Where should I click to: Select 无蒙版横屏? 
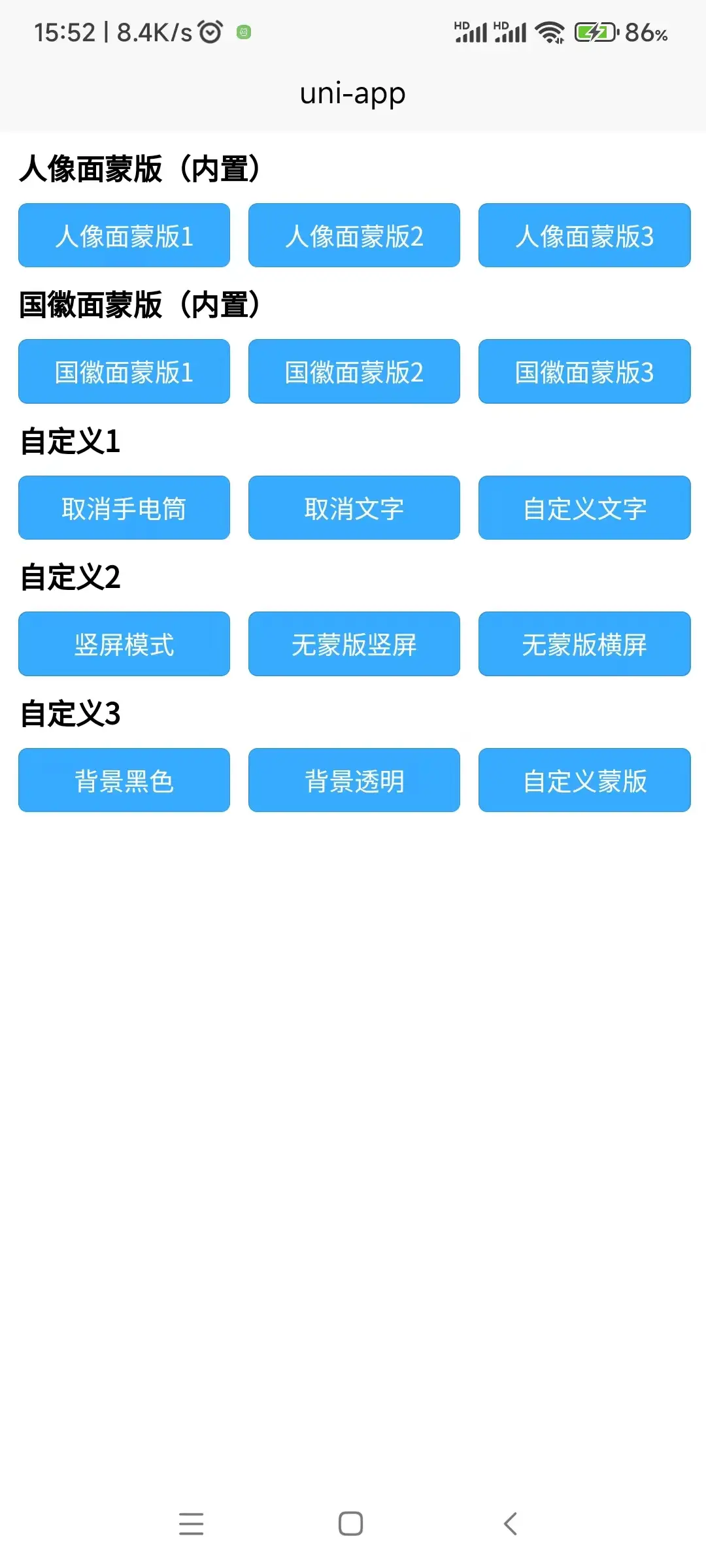click(584, 644)
